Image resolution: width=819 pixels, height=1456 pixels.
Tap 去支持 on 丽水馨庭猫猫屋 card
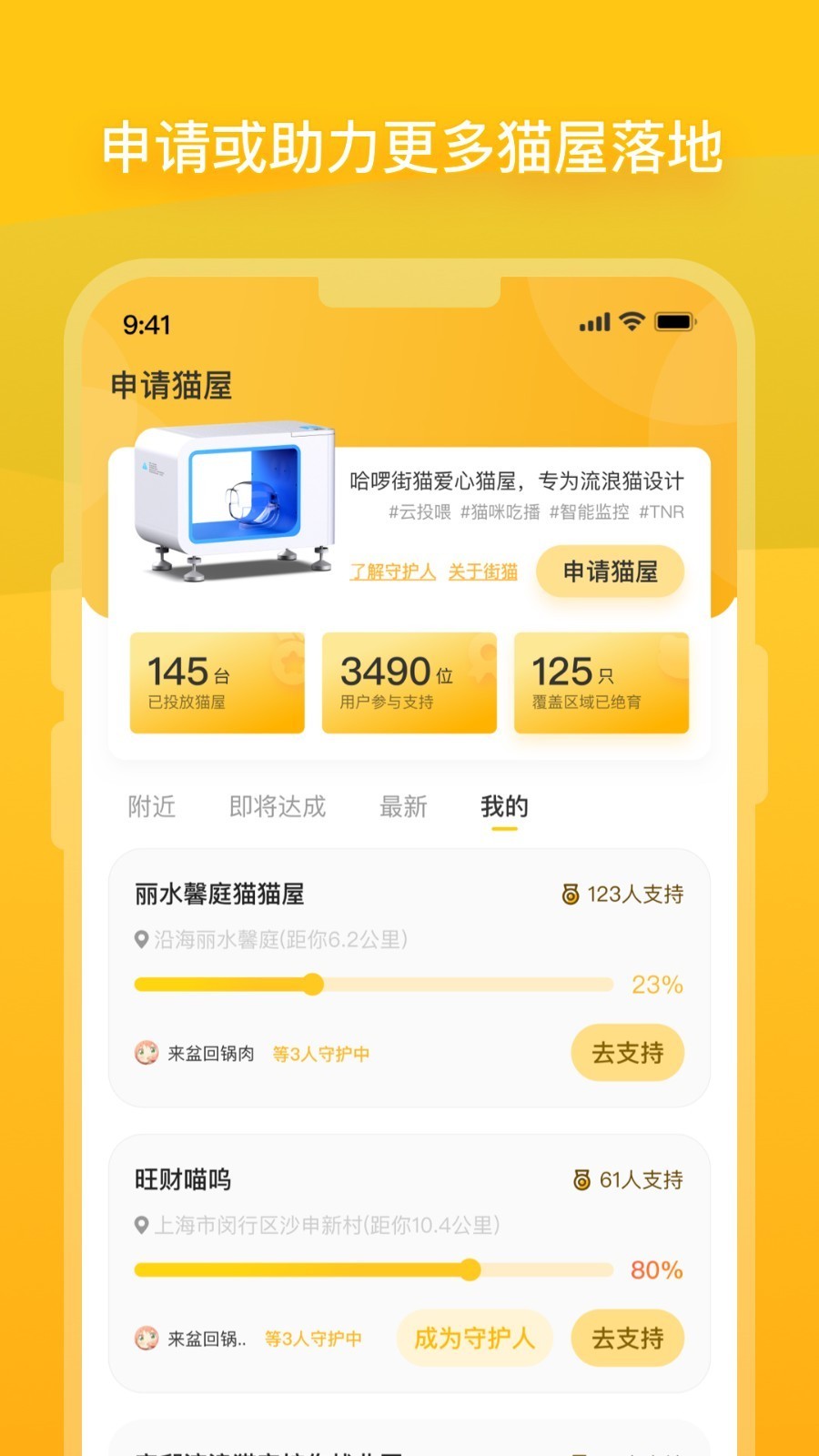coord(626,1053)
